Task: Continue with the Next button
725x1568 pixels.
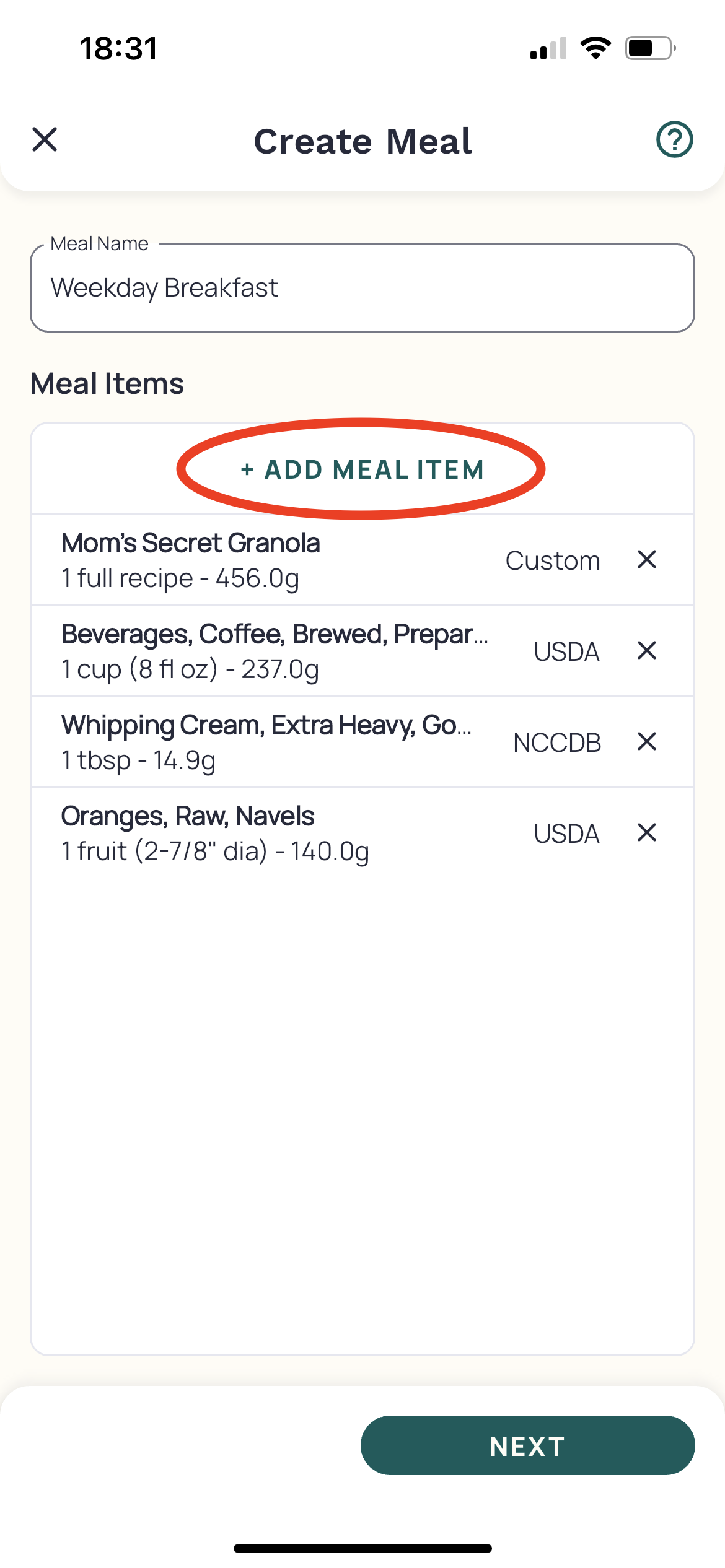Action: click(x=527, y=1445)
